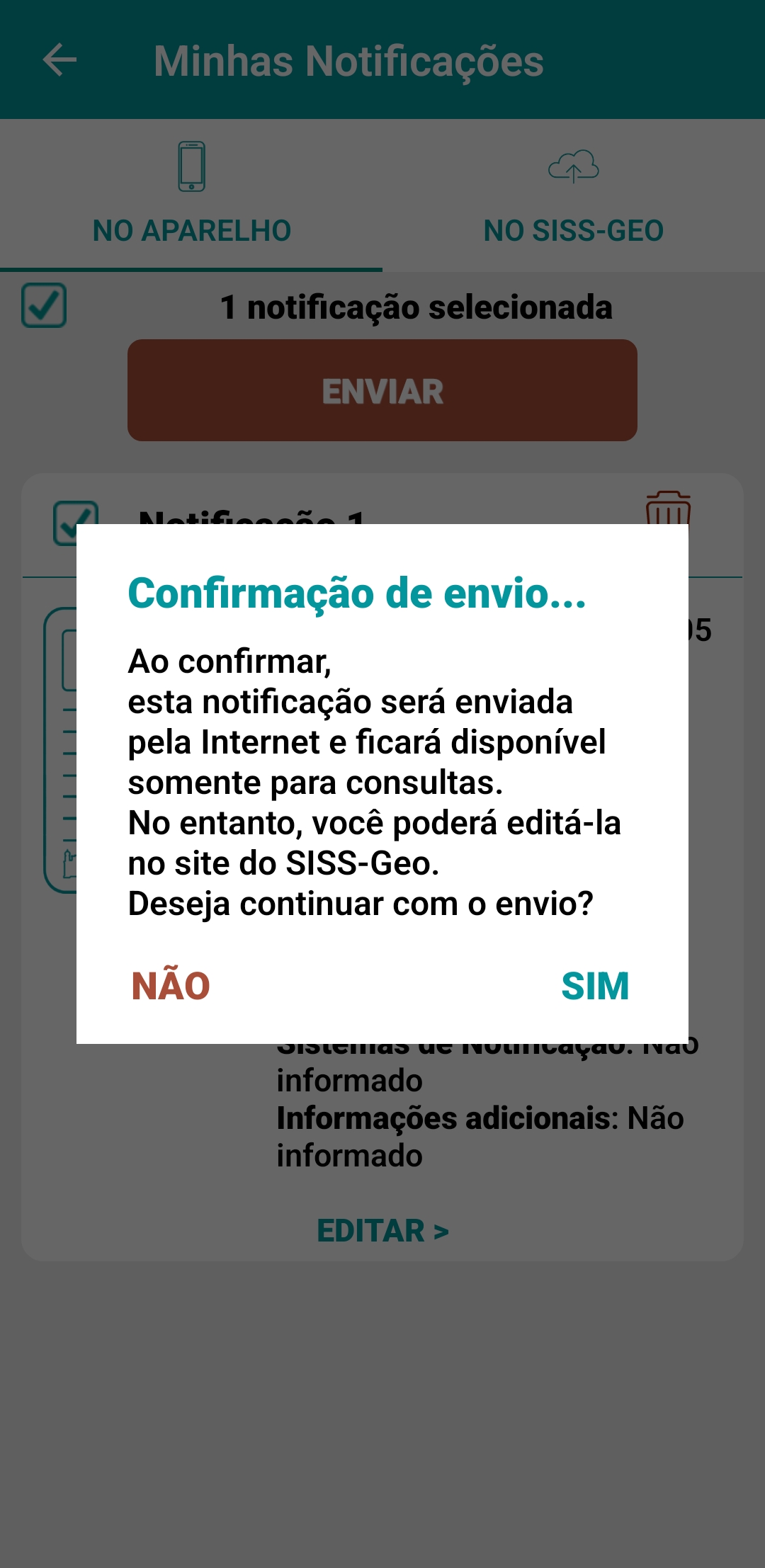This screenshot has height=1568, width=765.
Task: Tap the Deseja continuar com o envio text
Action: coord(360,904)
